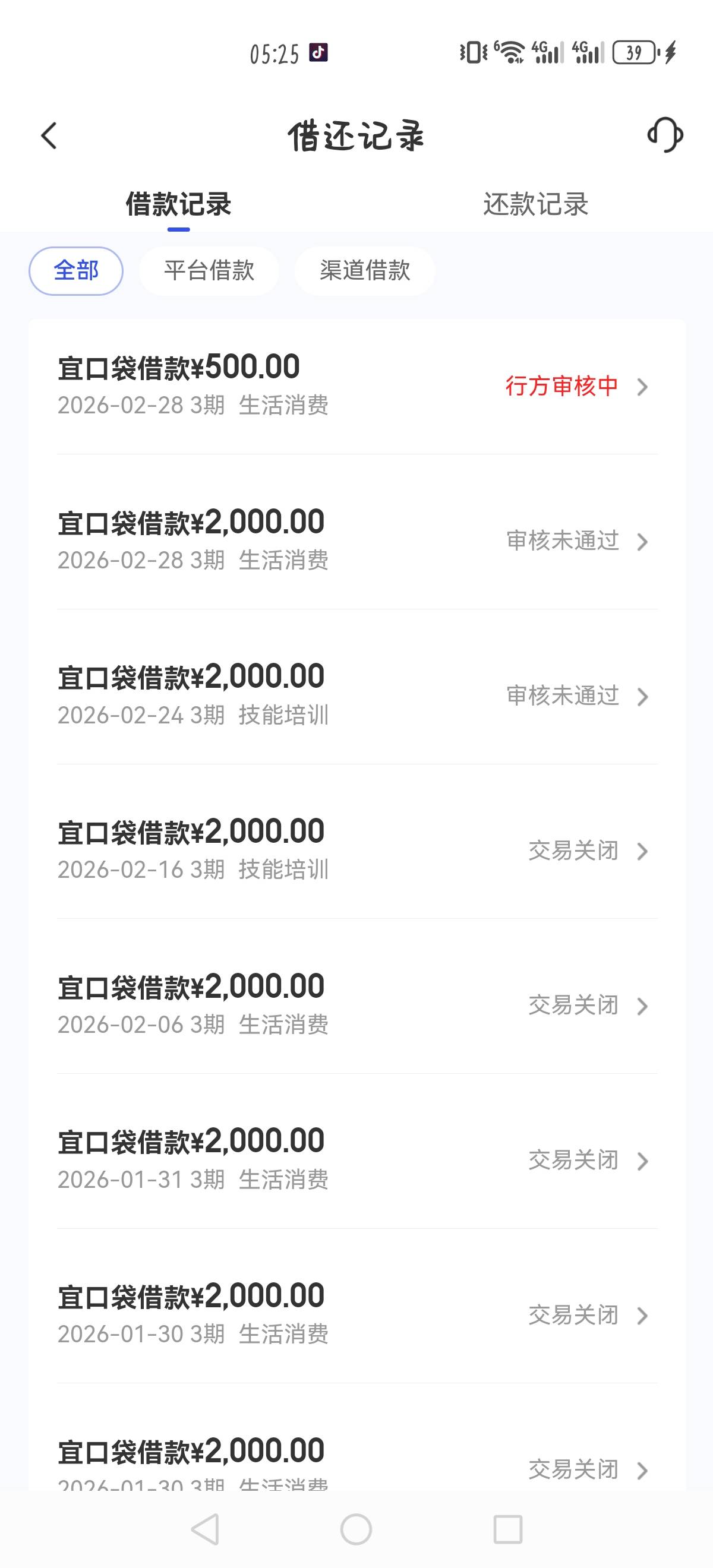Screen dimensions: 713x1568
Task: View the 2026-02-24 技能培训 loan record
Action: coord(357,696)
